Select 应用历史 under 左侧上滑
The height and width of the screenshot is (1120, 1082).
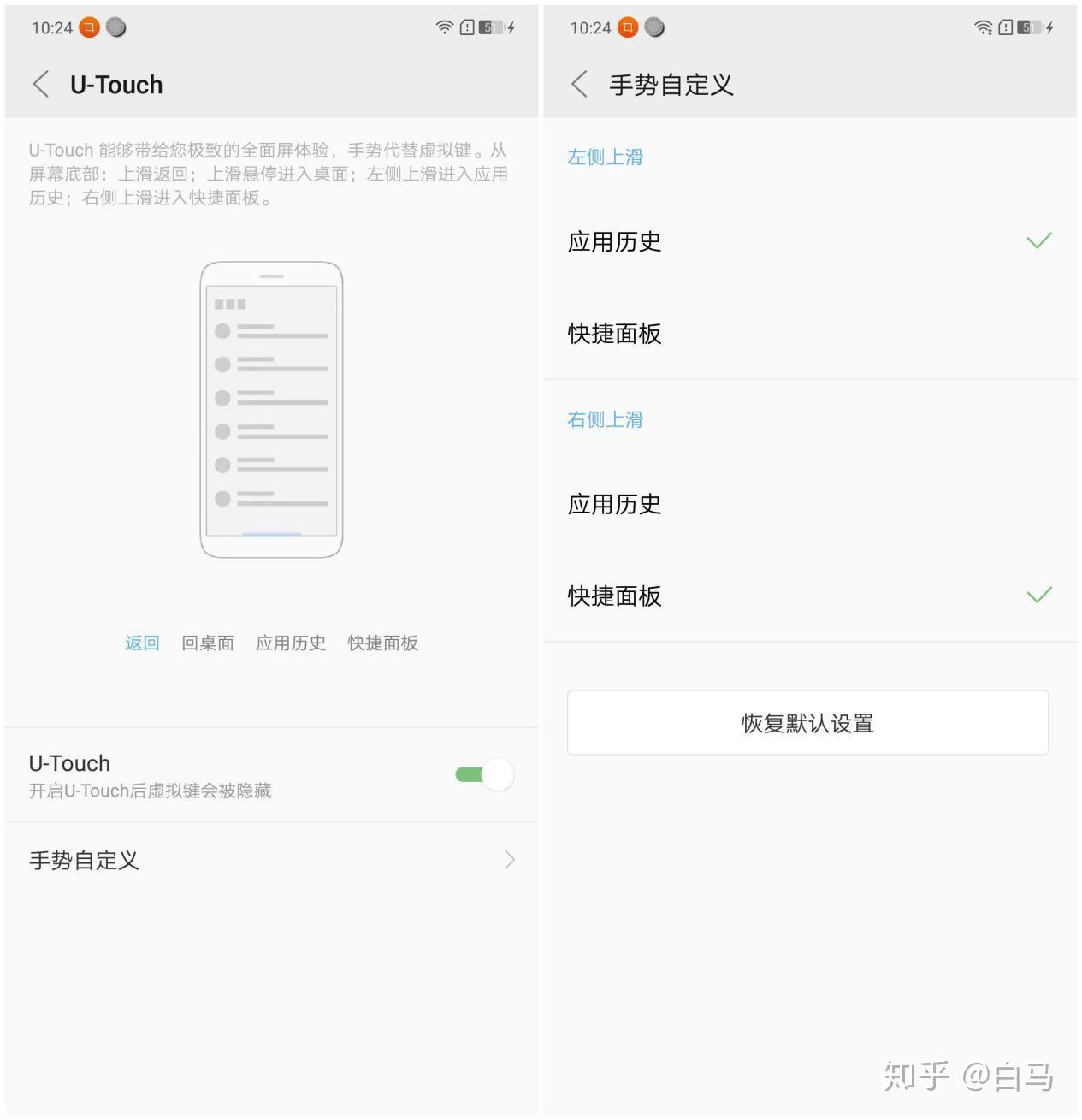809,242
